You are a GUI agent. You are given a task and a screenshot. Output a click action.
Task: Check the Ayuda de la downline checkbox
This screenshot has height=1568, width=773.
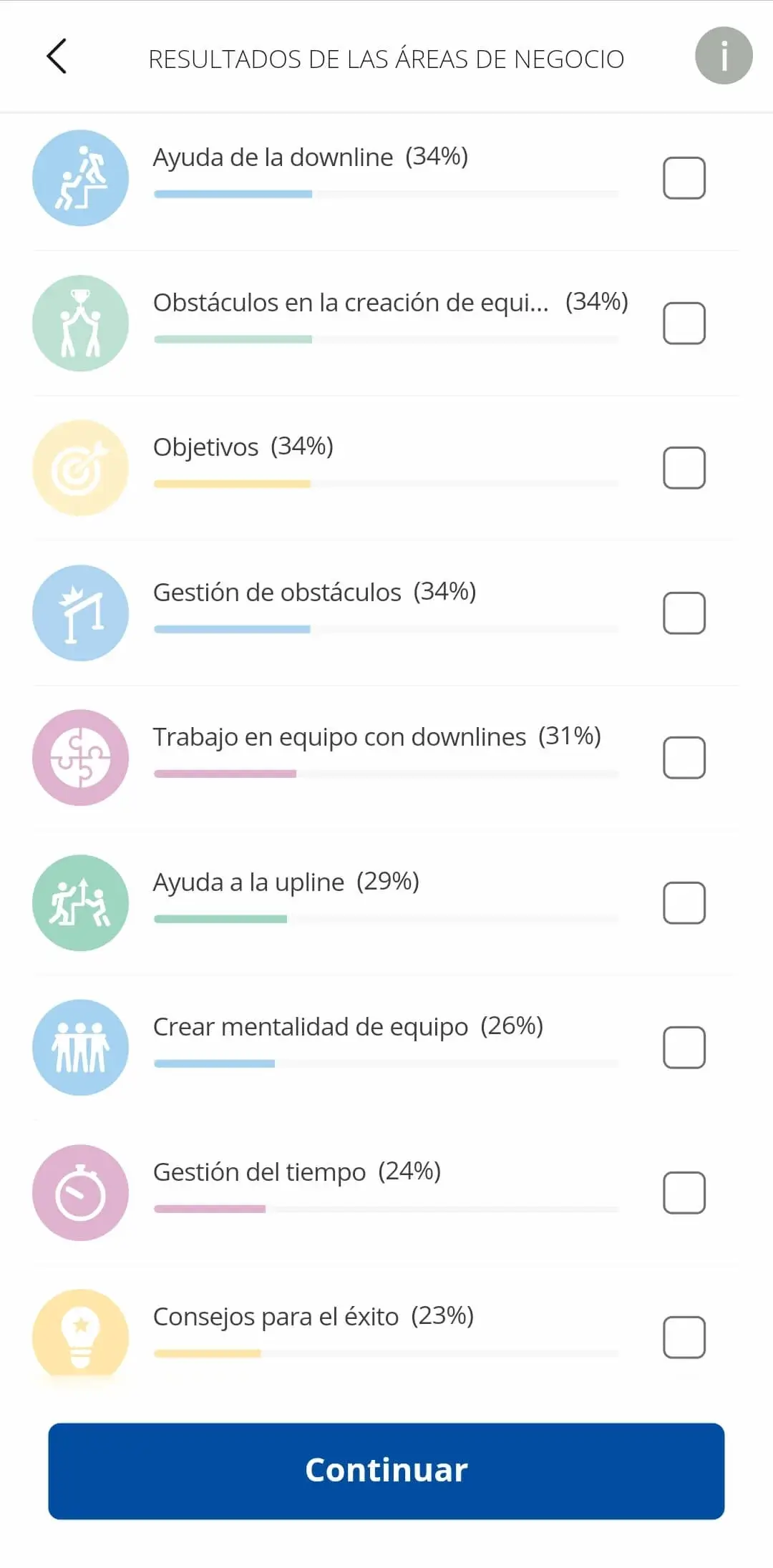click(684, 177)
